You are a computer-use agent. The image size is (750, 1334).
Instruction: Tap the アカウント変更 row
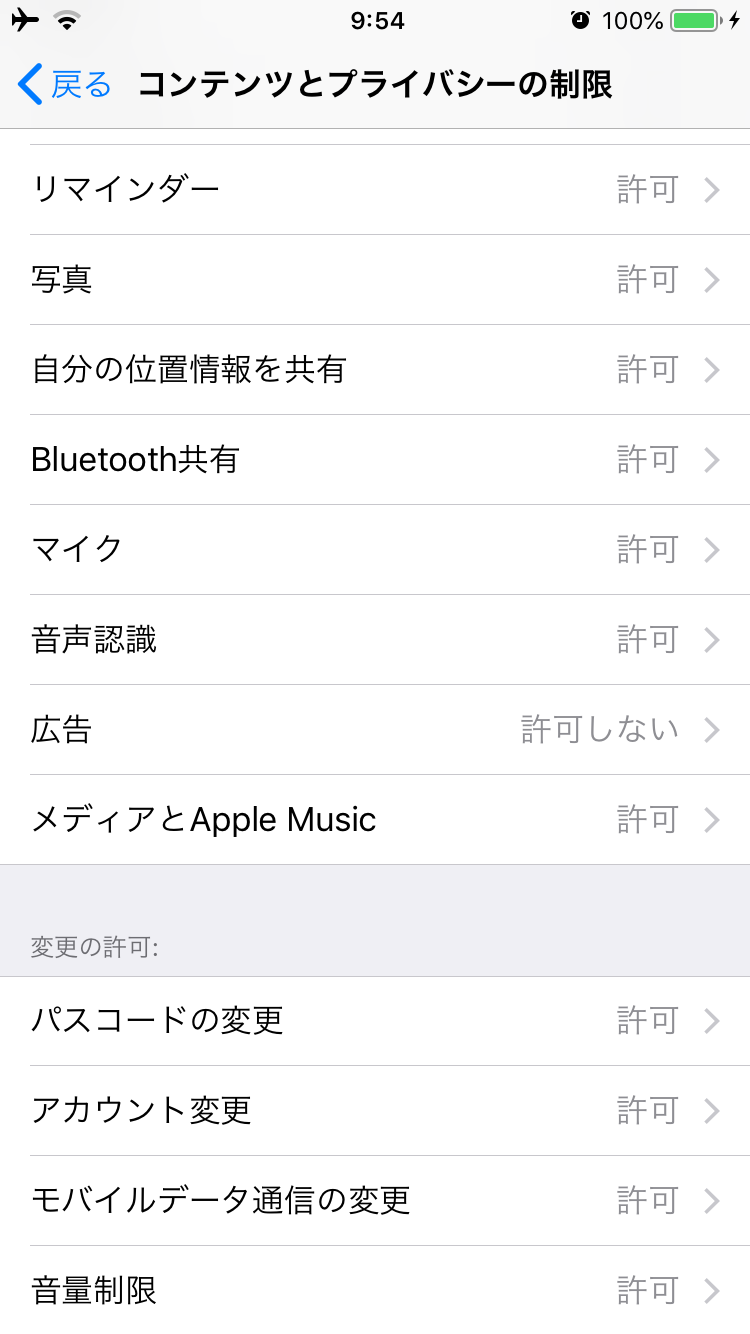click(375, 1111)
